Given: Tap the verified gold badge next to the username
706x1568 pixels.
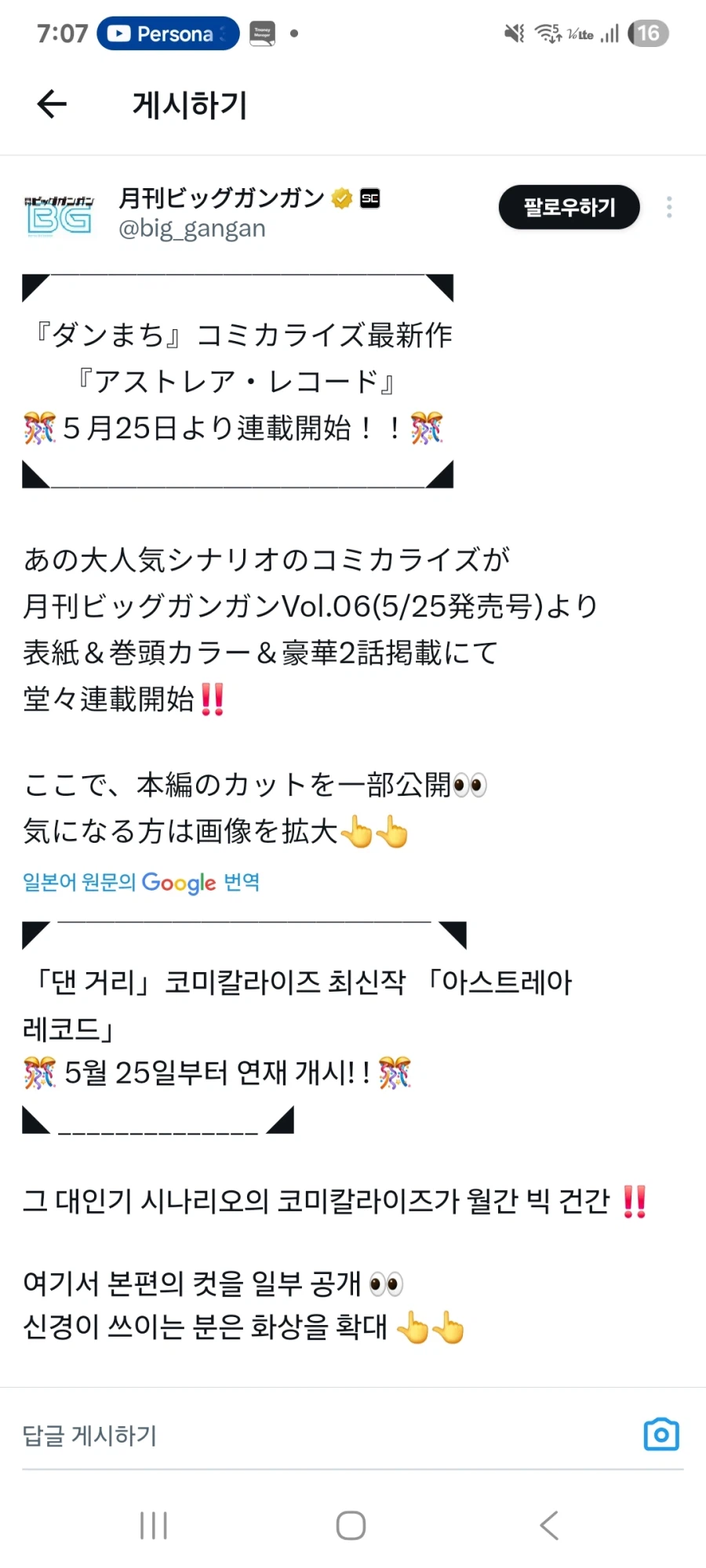Looking at the screenshot, I should [x=340, y=198].
